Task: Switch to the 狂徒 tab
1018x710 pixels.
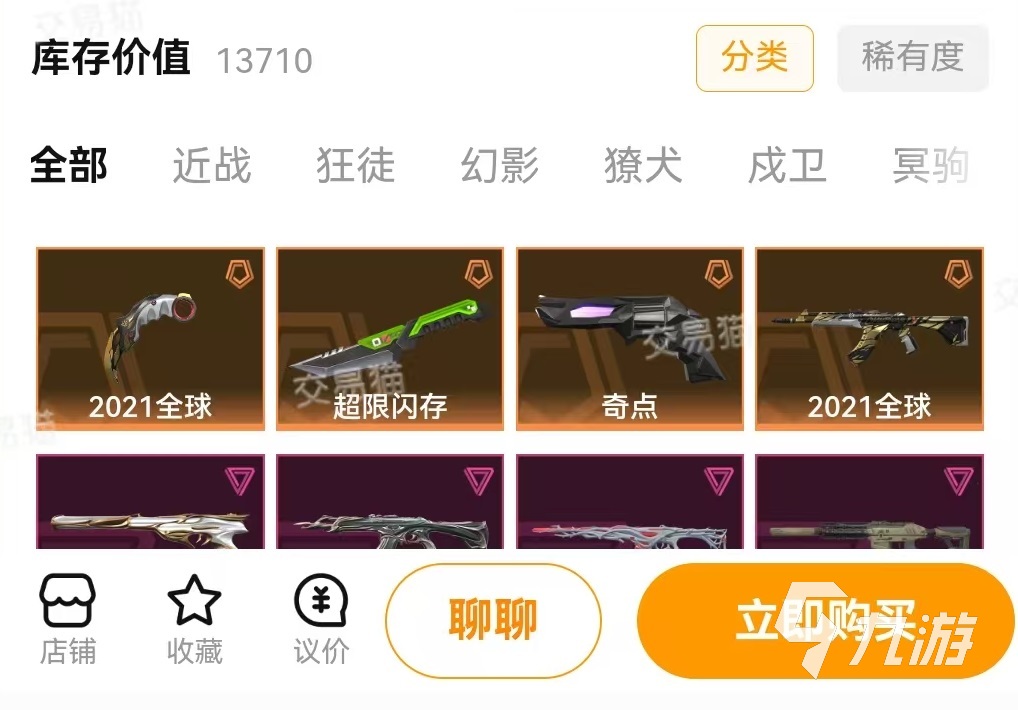Action: (355, 165)
